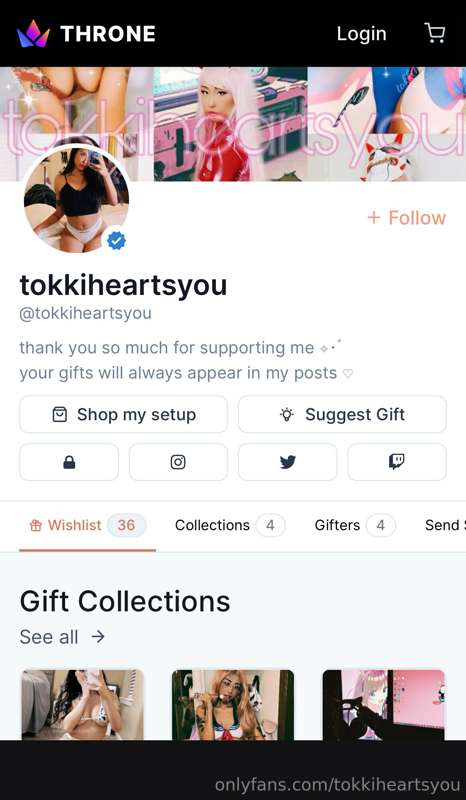Screen dimensions: 466x800
Task: See all gift collections
Action: click(62, 637)
